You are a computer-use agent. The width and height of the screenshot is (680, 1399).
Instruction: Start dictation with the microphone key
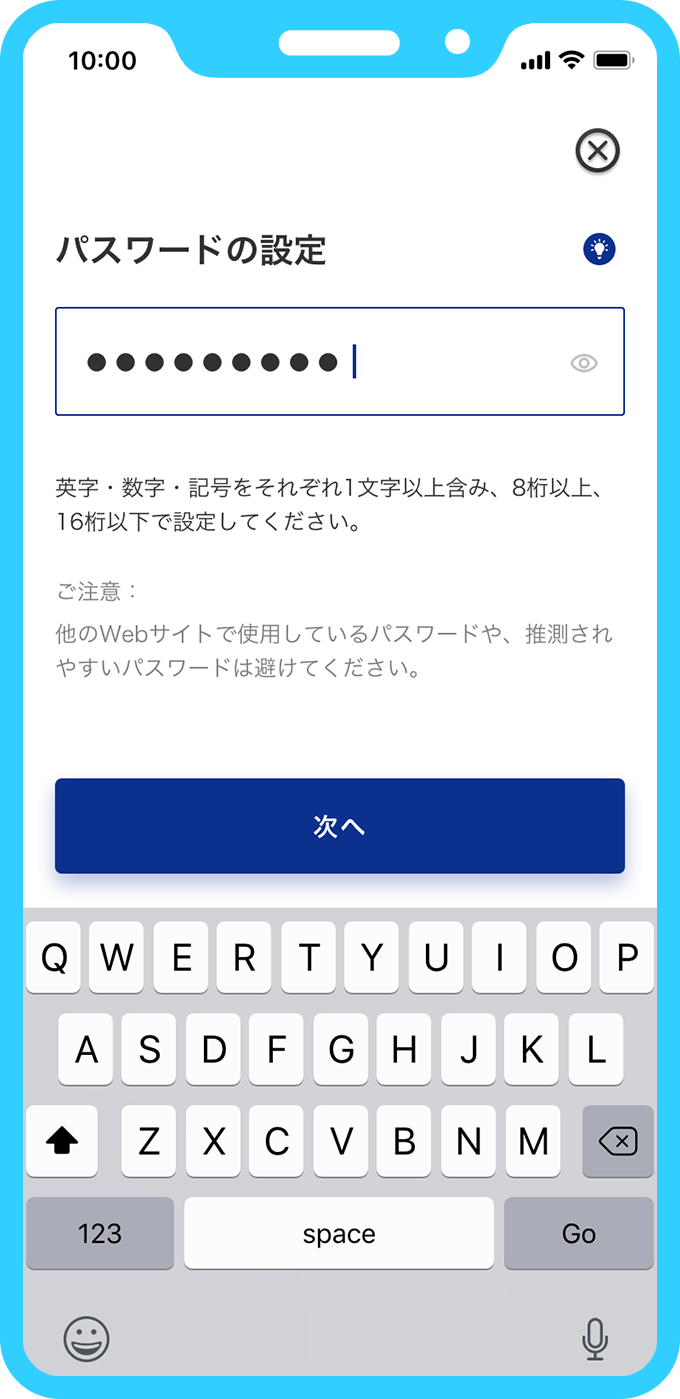click(595, 1338)
